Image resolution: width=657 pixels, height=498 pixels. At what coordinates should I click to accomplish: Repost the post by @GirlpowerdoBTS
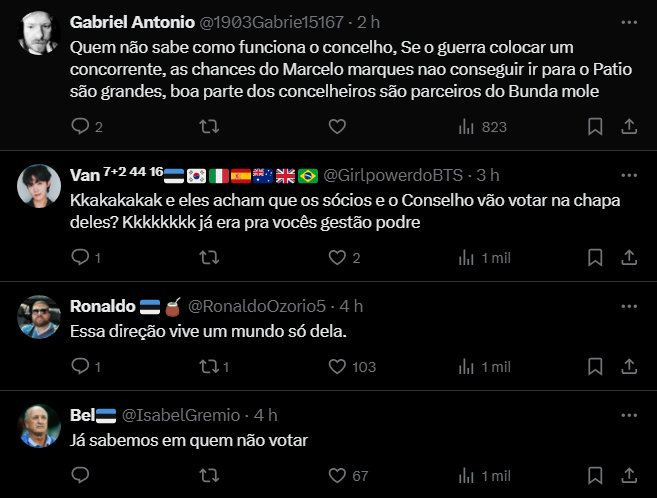[209, 258]
